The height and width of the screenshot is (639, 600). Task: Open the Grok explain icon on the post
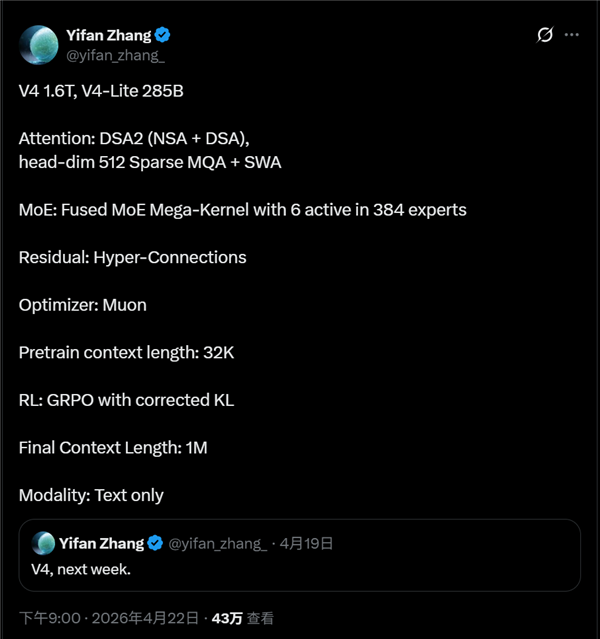pos(545,35)
